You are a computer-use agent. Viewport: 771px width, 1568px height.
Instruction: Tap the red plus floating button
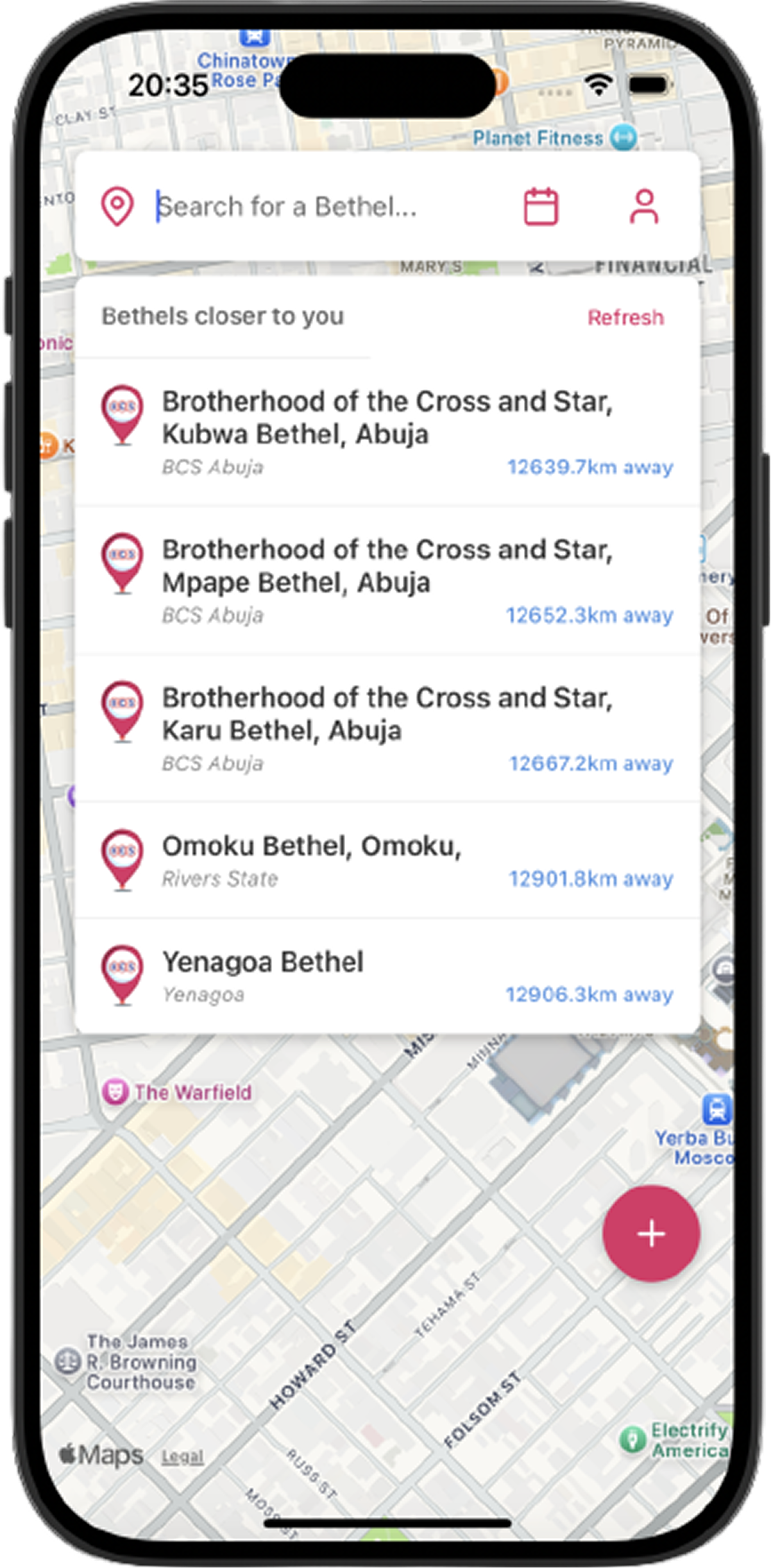point(651,1233)
